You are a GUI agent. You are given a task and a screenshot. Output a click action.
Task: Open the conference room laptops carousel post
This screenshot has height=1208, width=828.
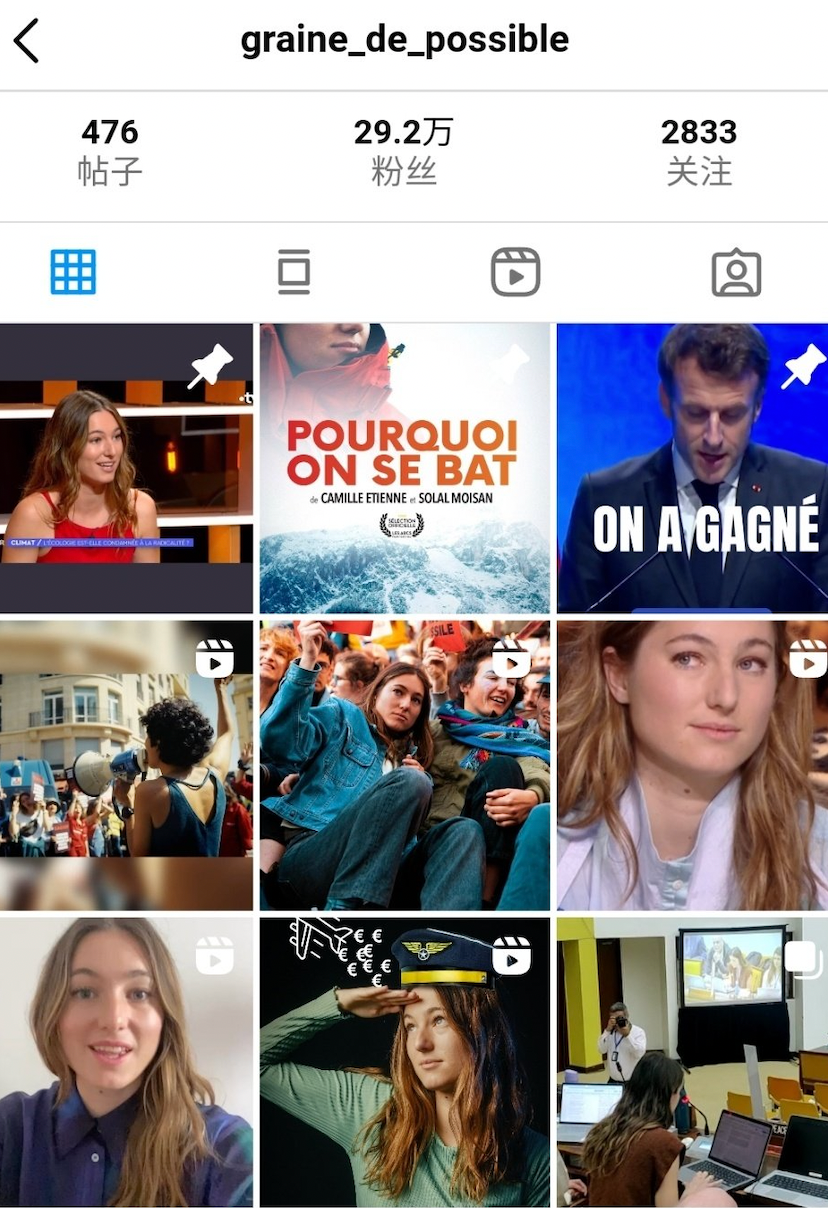tap(692, 1062)
